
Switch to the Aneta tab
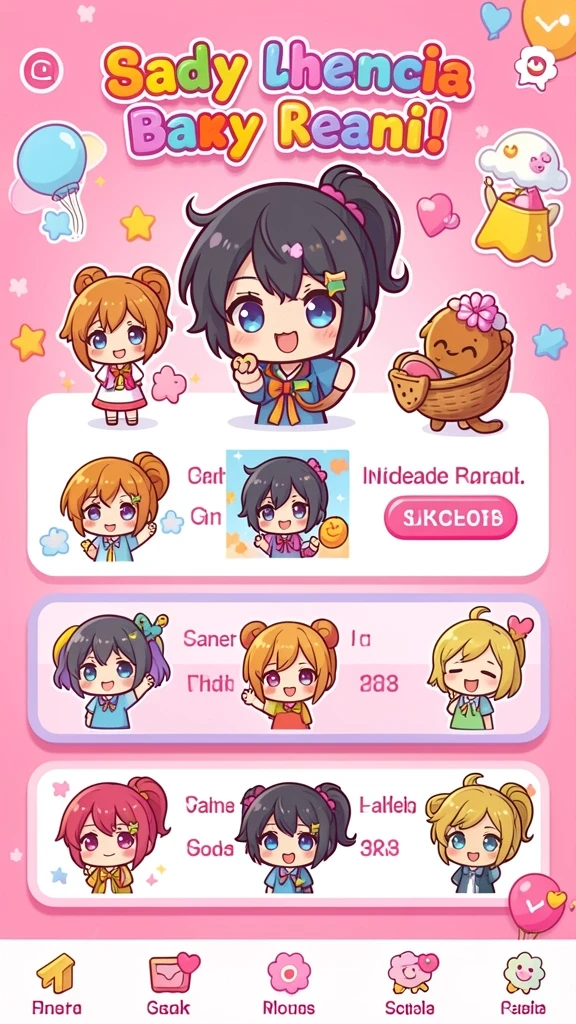click(x=57, y=984)
